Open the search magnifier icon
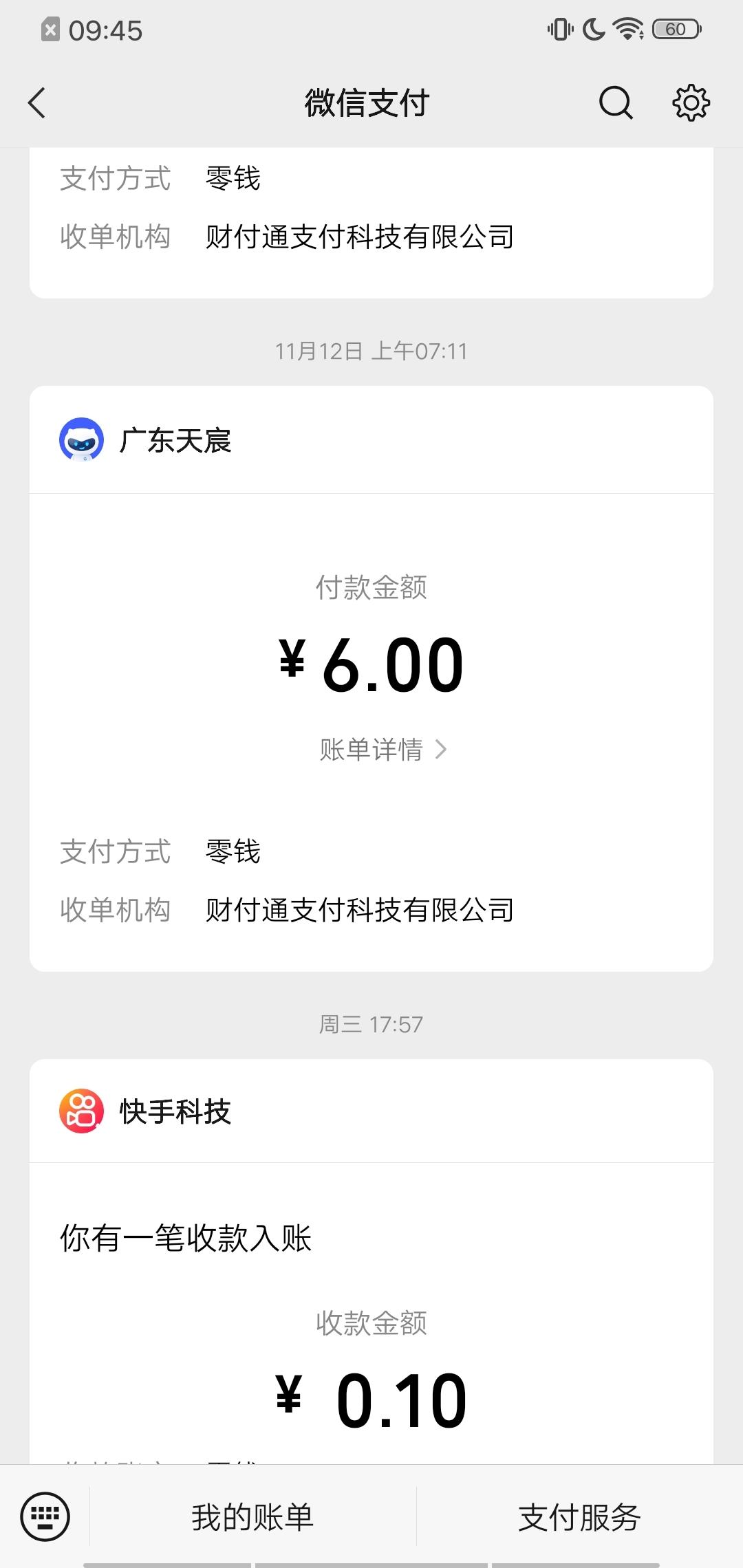The height and width of the screenshot is (1568, 743). point(616,103)
